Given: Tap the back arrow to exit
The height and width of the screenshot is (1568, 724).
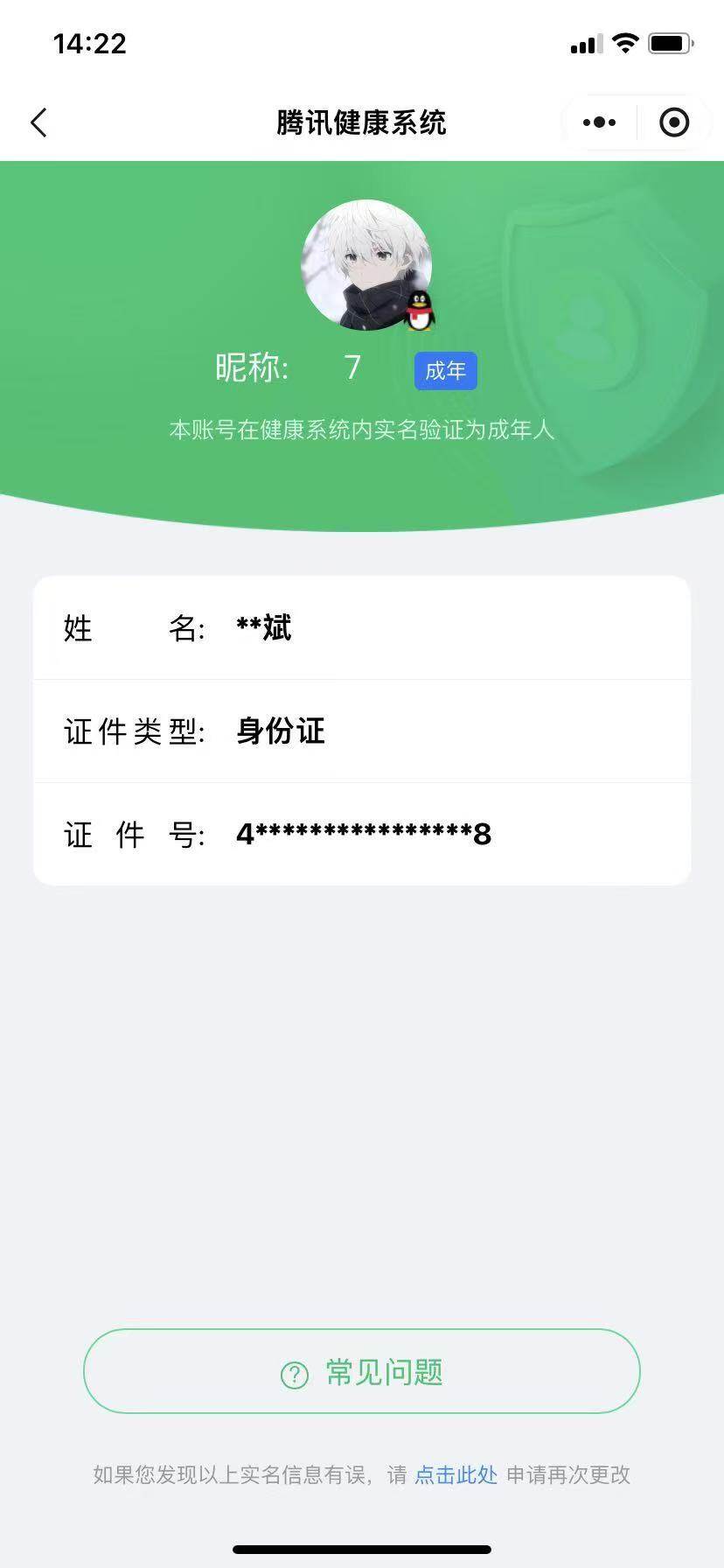Looking at the screenshot, I should click(x=38, y=122).
